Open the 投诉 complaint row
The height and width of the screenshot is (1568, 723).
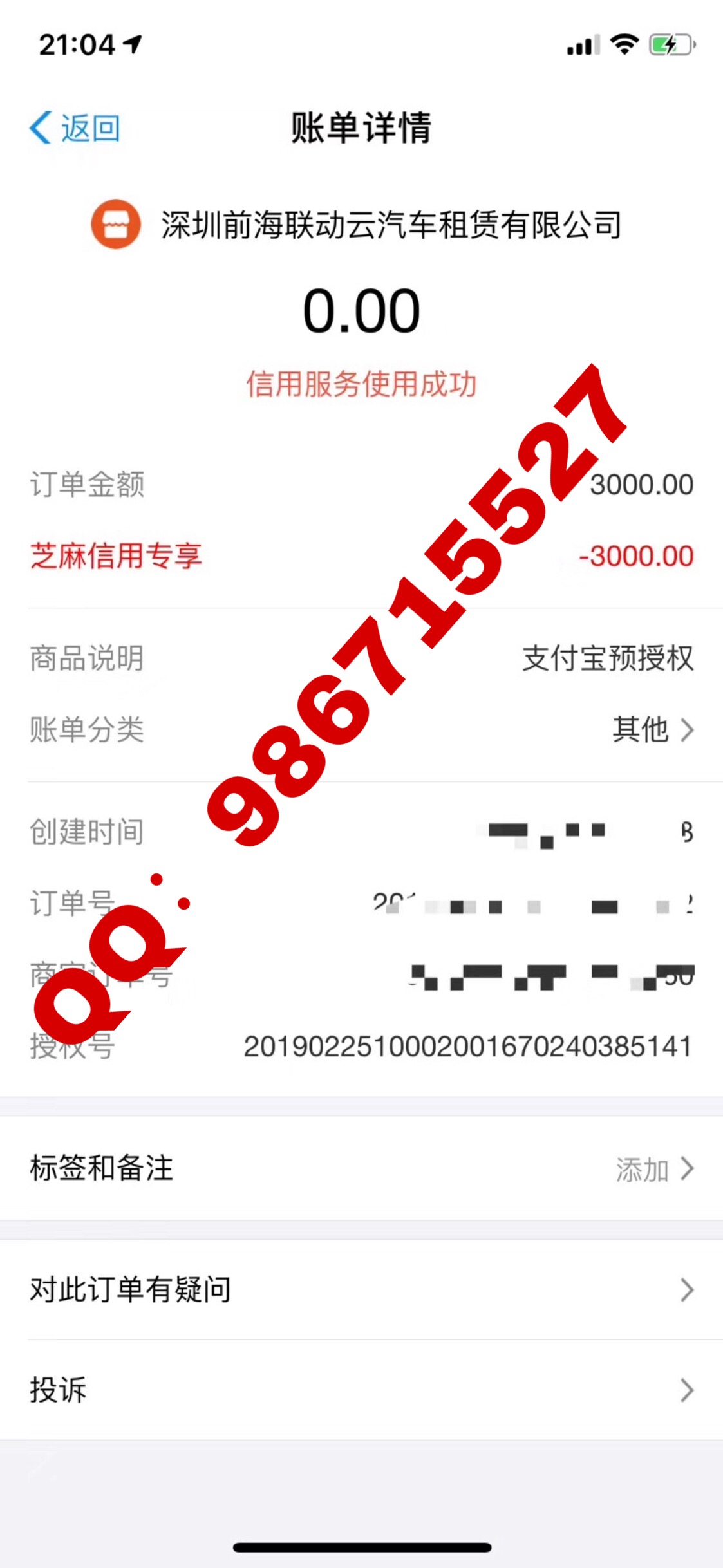tap(361, 1390)
